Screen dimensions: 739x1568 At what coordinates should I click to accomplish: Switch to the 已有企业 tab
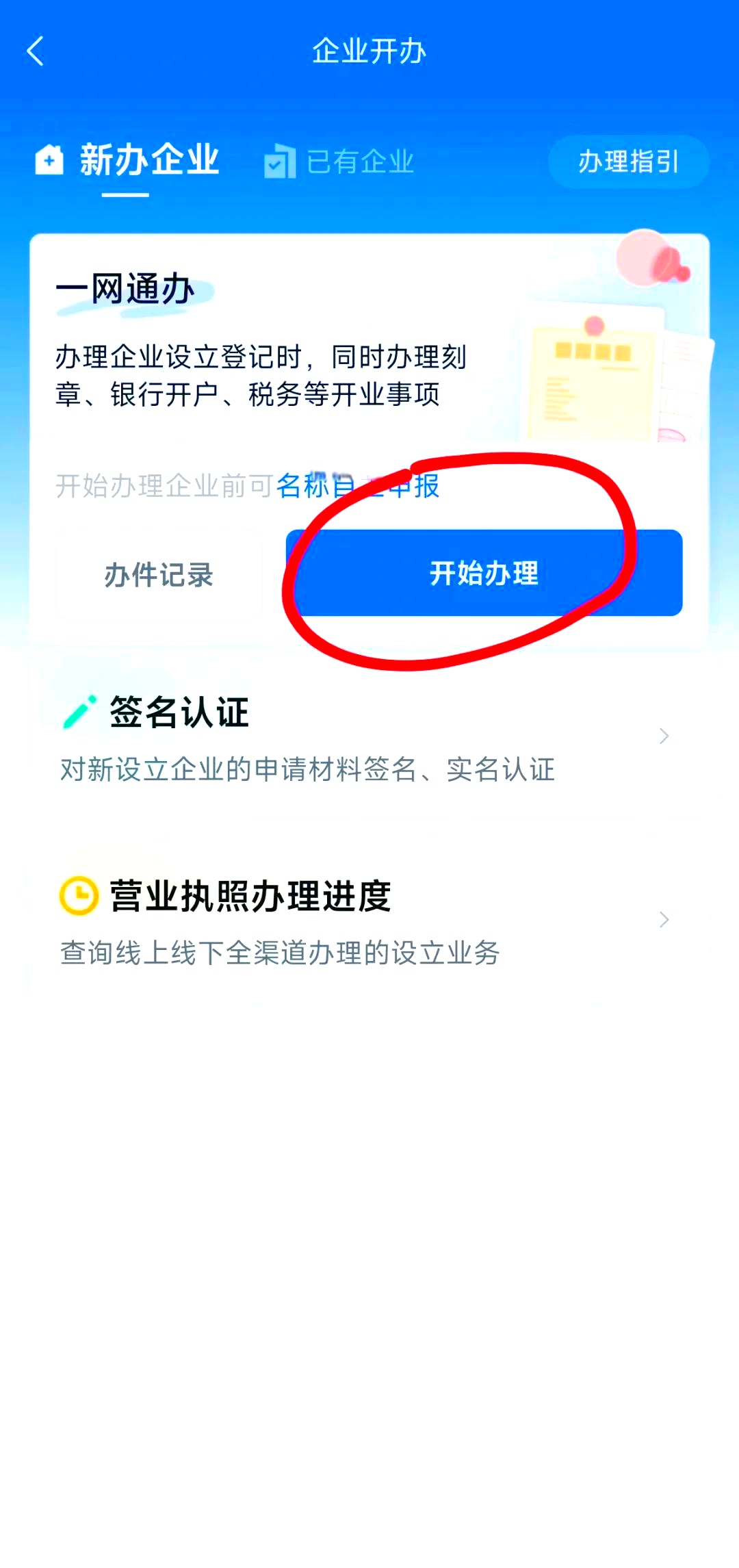(x=340, y=162)
